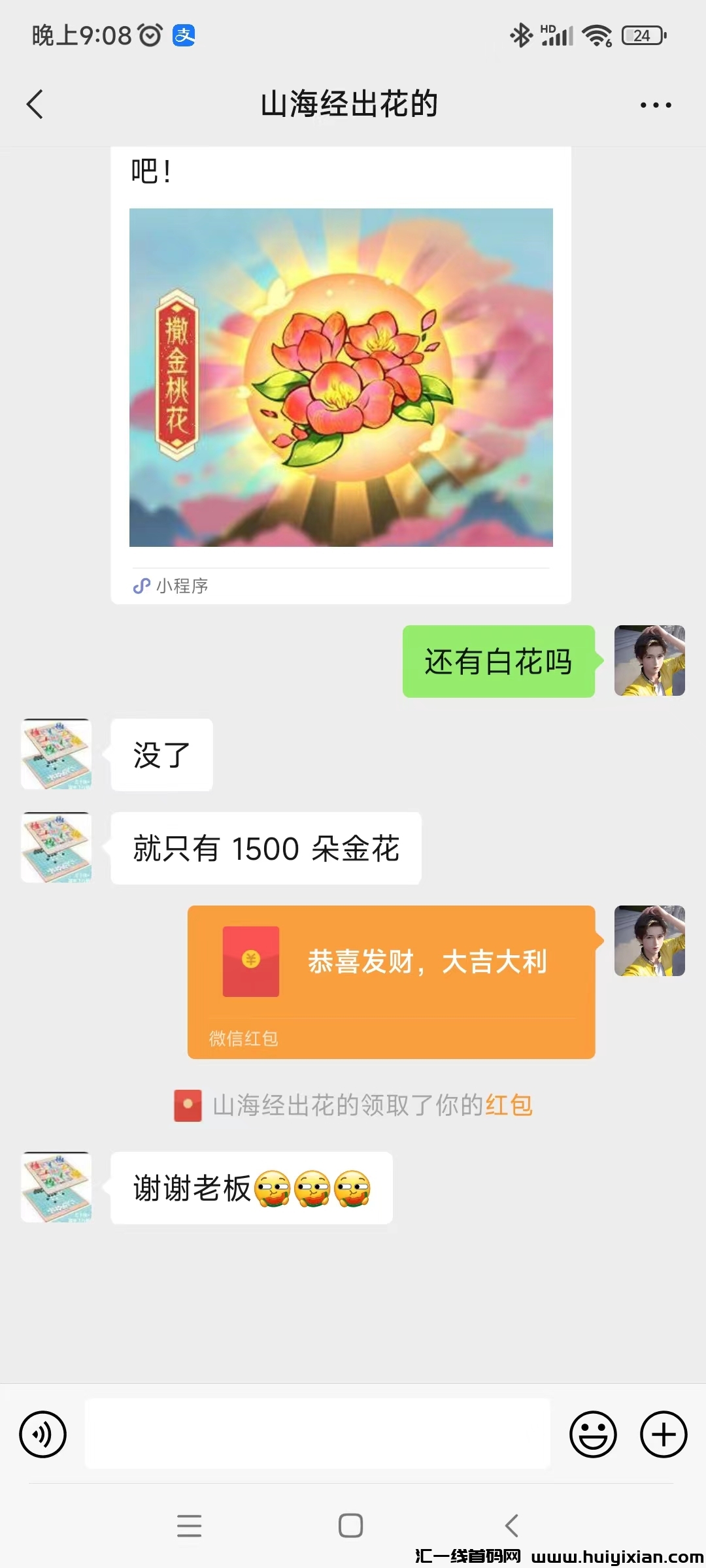Tap the recent apps navigation button
This screenshot has width=706, height=1568.
(189, 1527)
